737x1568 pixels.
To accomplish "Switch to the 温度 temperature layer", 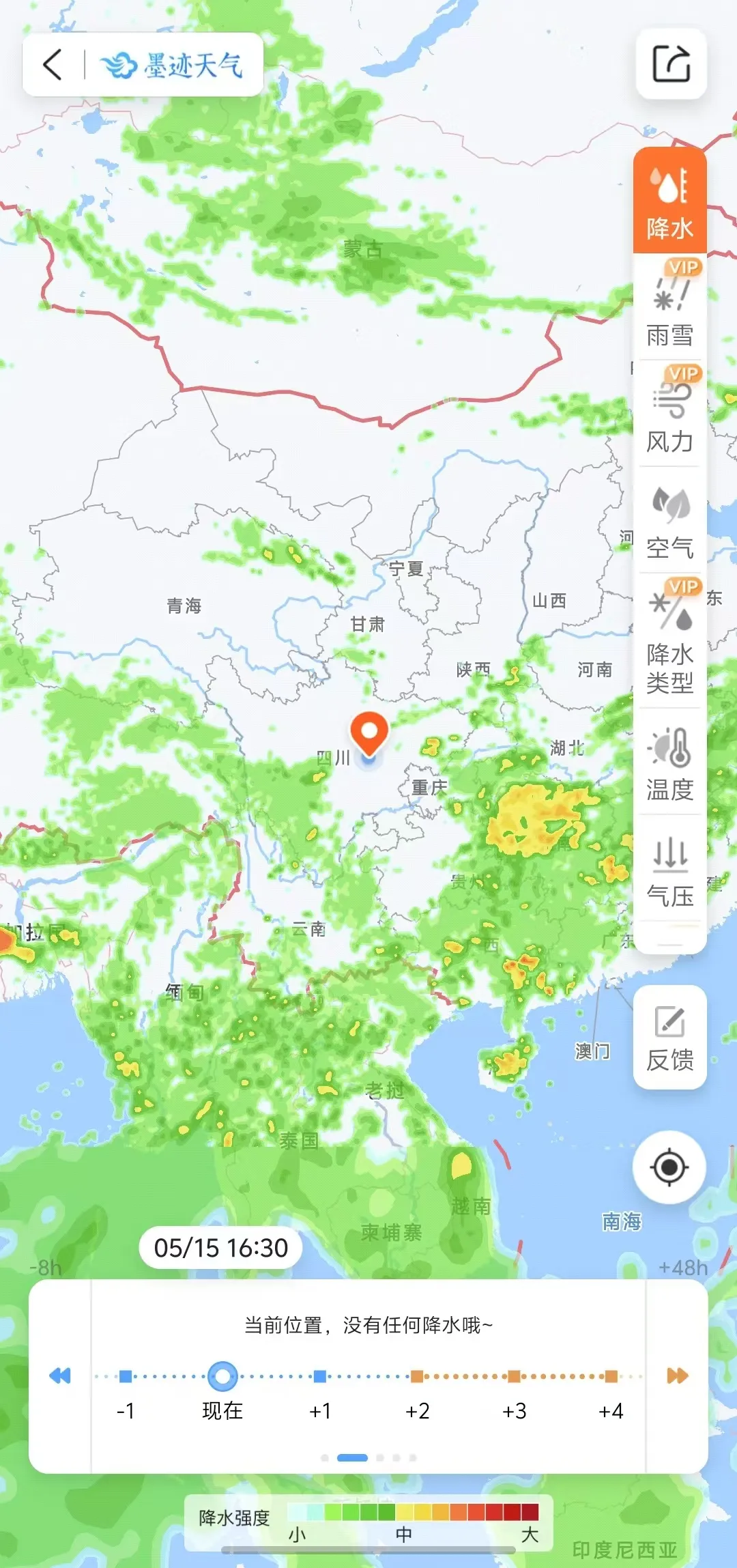I will click(x=670, y=762).
